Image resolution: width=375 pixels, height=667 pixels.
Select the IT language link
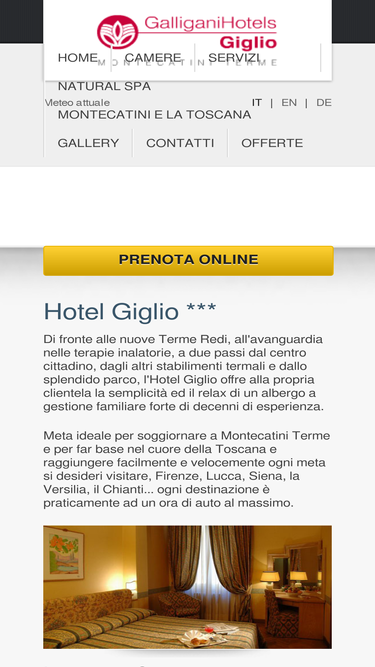tap(256, 103)
